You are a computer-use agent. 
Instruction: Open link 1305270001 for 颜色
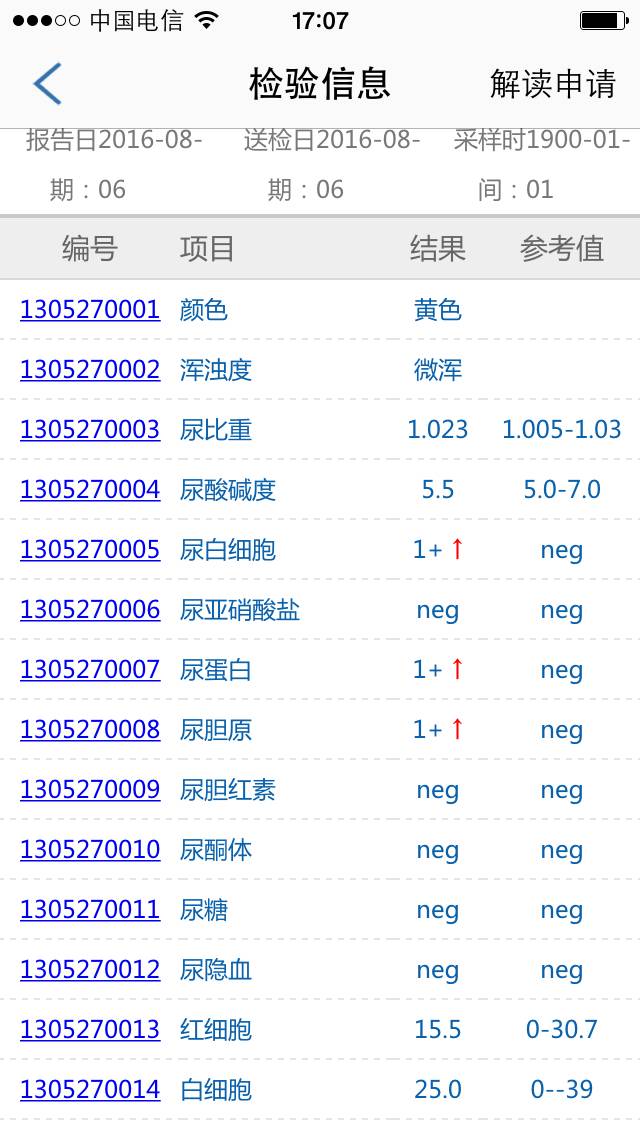pyautogui.click(x=90, y=310)
